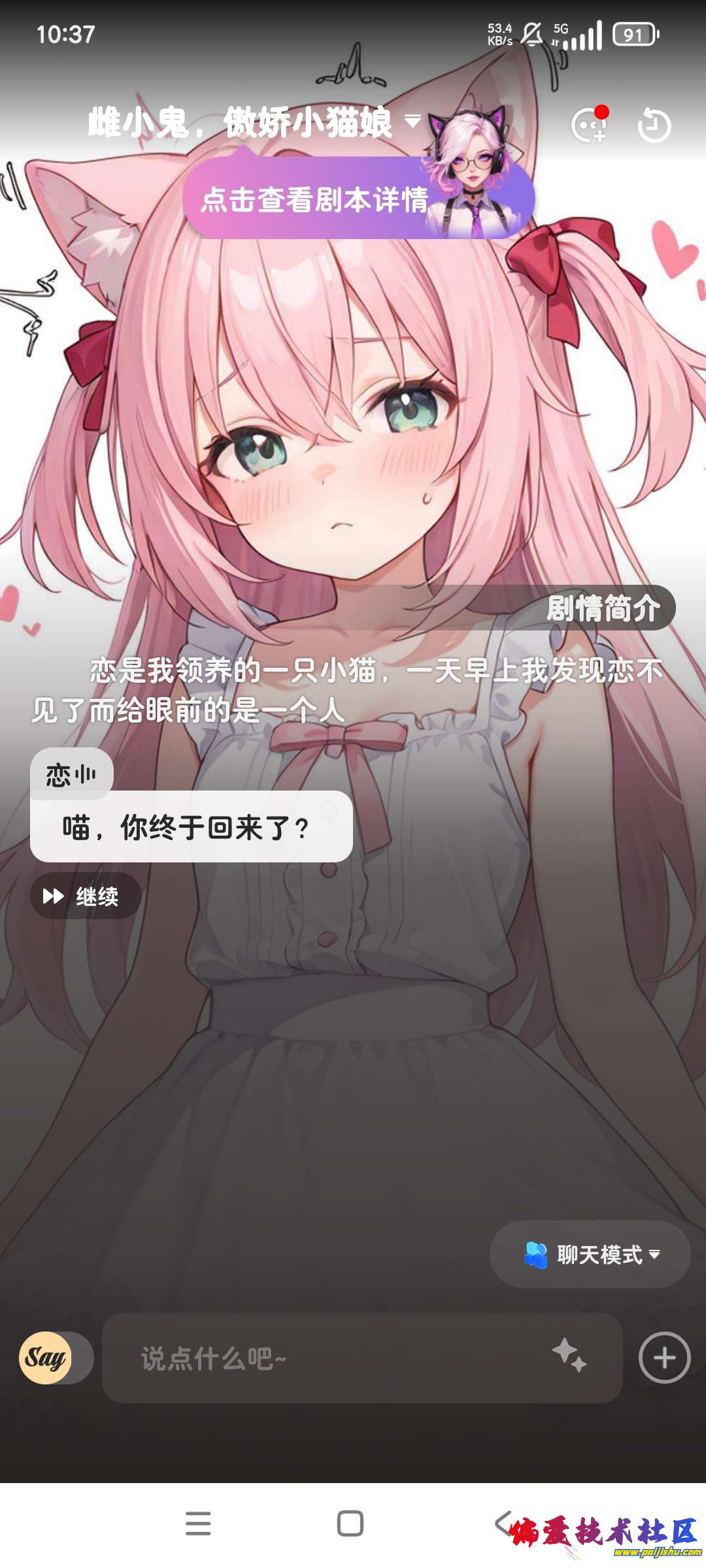Go to the system home screen
The height and width of the screenshot is (1568, 706).
click(x=350, y=1524)
